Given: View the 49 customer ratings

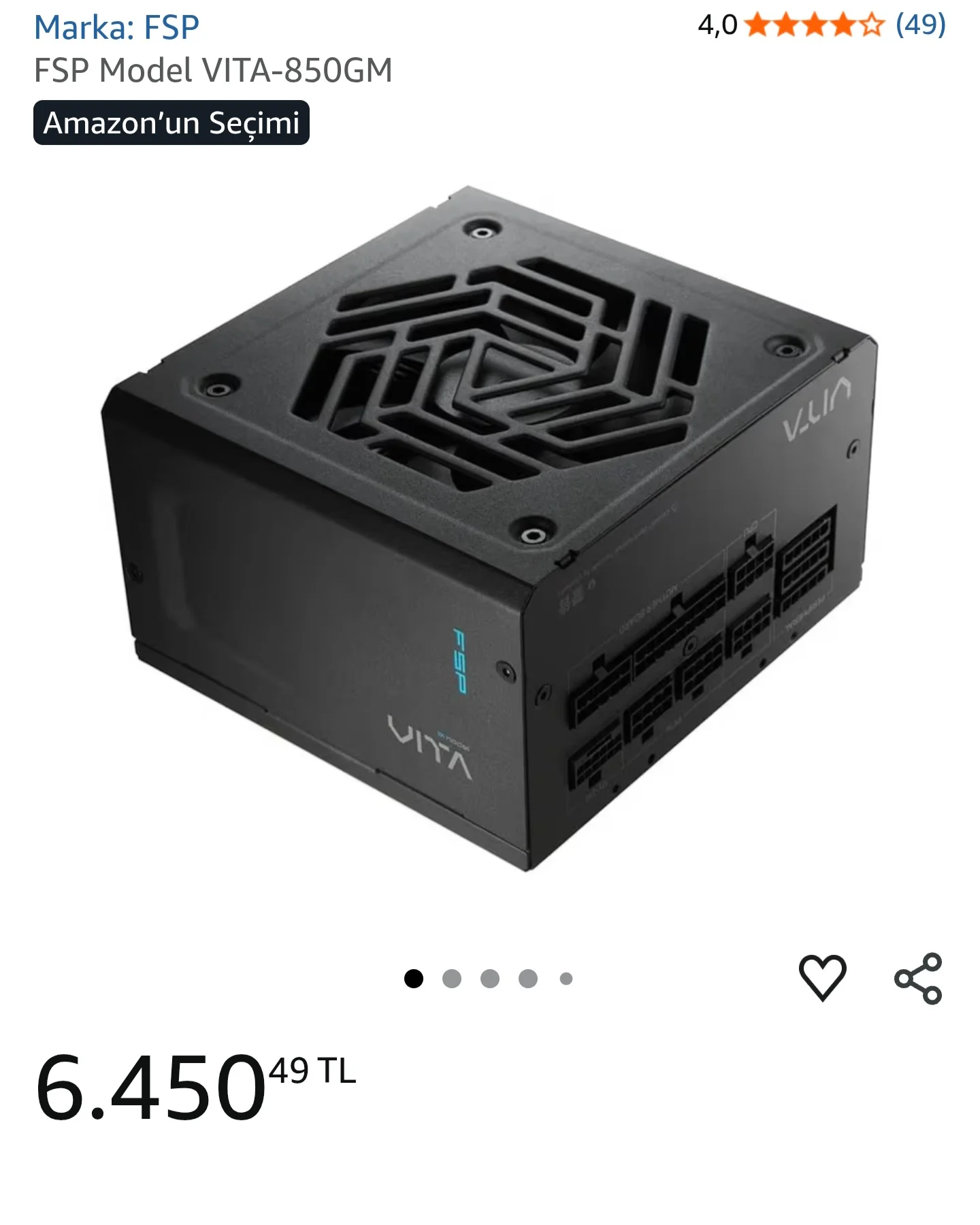Looking at the screenshot, I should tap(920, 25).
